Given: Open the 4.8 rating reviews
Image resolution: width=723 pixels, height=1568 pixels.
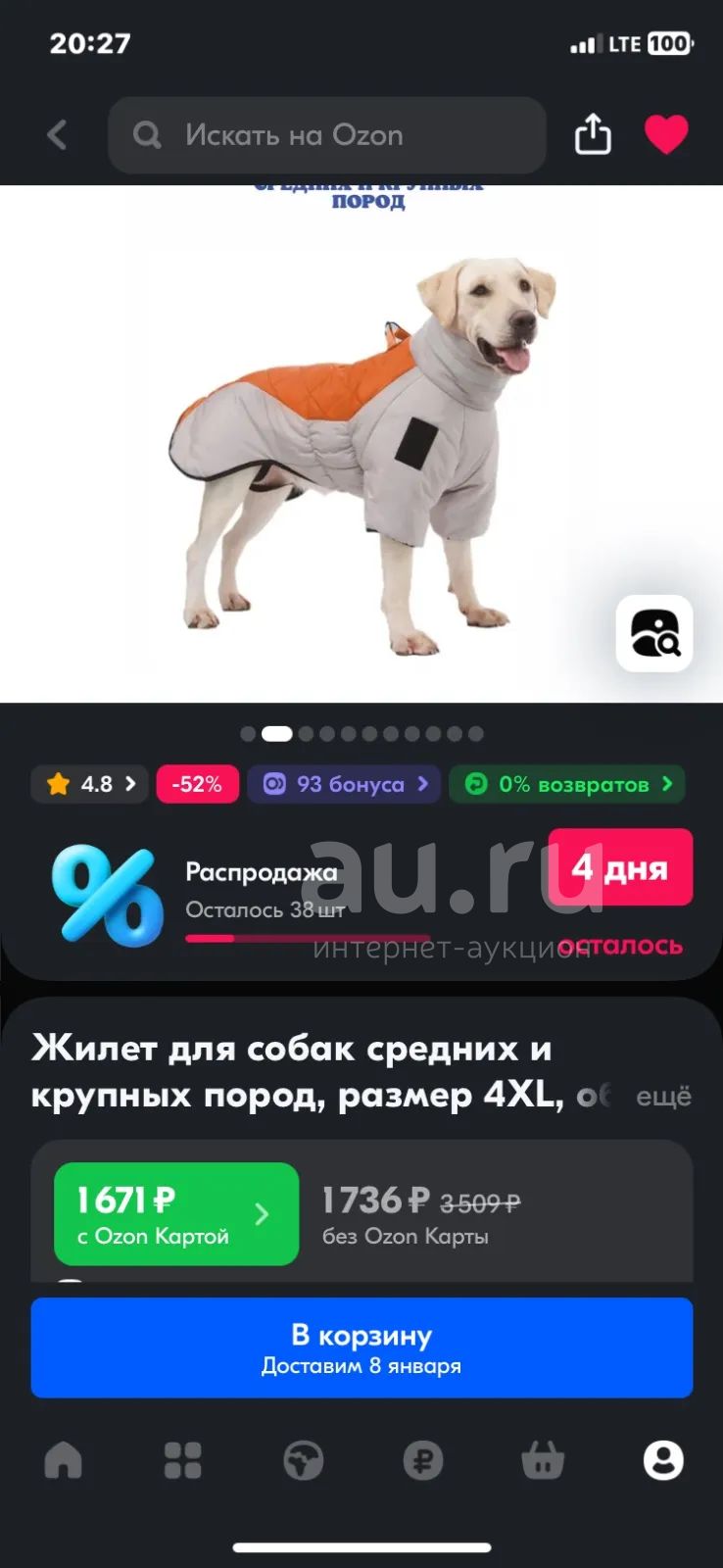Looking at the screenshot, I should pyautogui.click(x=90, y=784).
